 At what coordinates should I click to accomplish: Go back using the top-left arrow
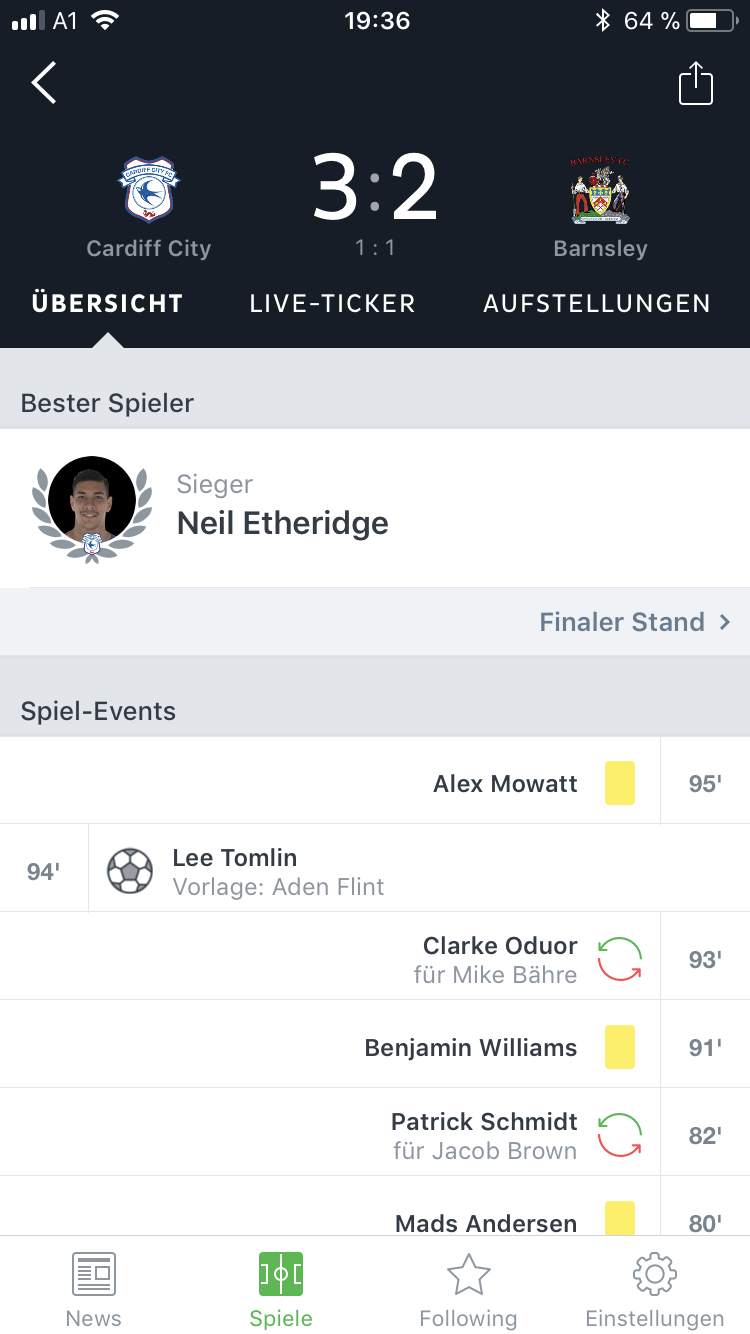[x=44, y=83]
